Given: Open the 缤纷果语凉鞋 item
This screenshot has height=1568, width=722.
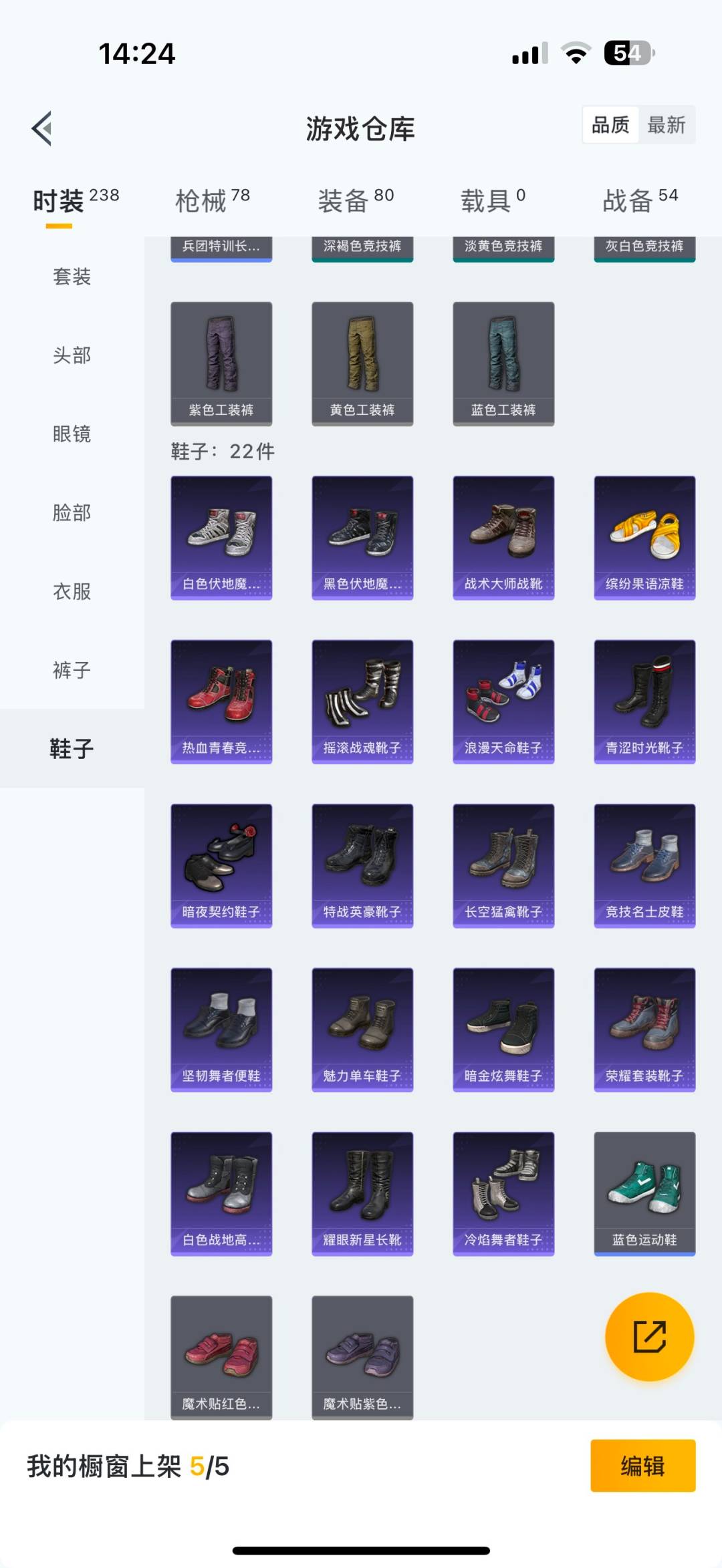Looking at the screenshot, I should click(x=644, y=537).
